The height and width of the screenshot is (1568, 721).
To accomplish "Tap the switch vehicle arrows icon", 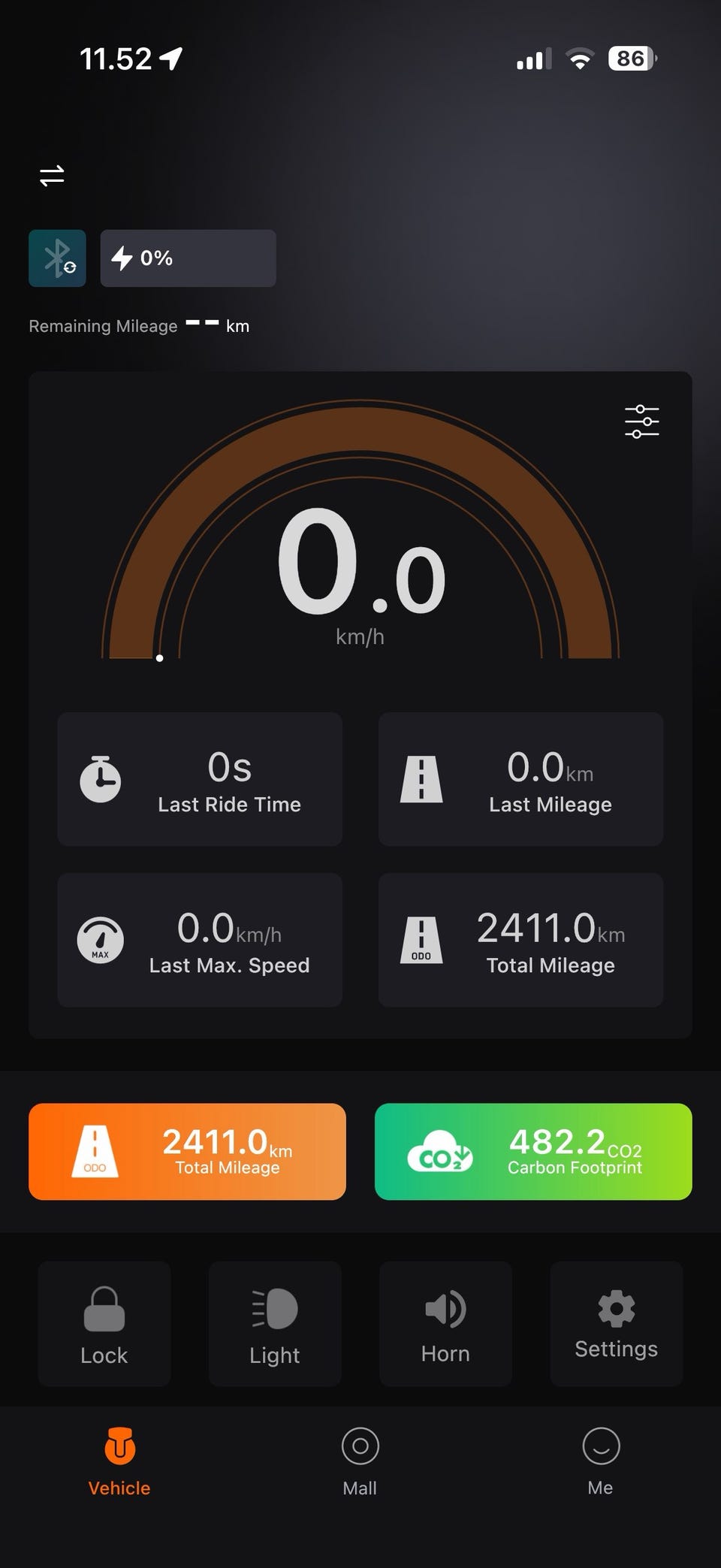I will pyautogui.click(x=52, y=176).
